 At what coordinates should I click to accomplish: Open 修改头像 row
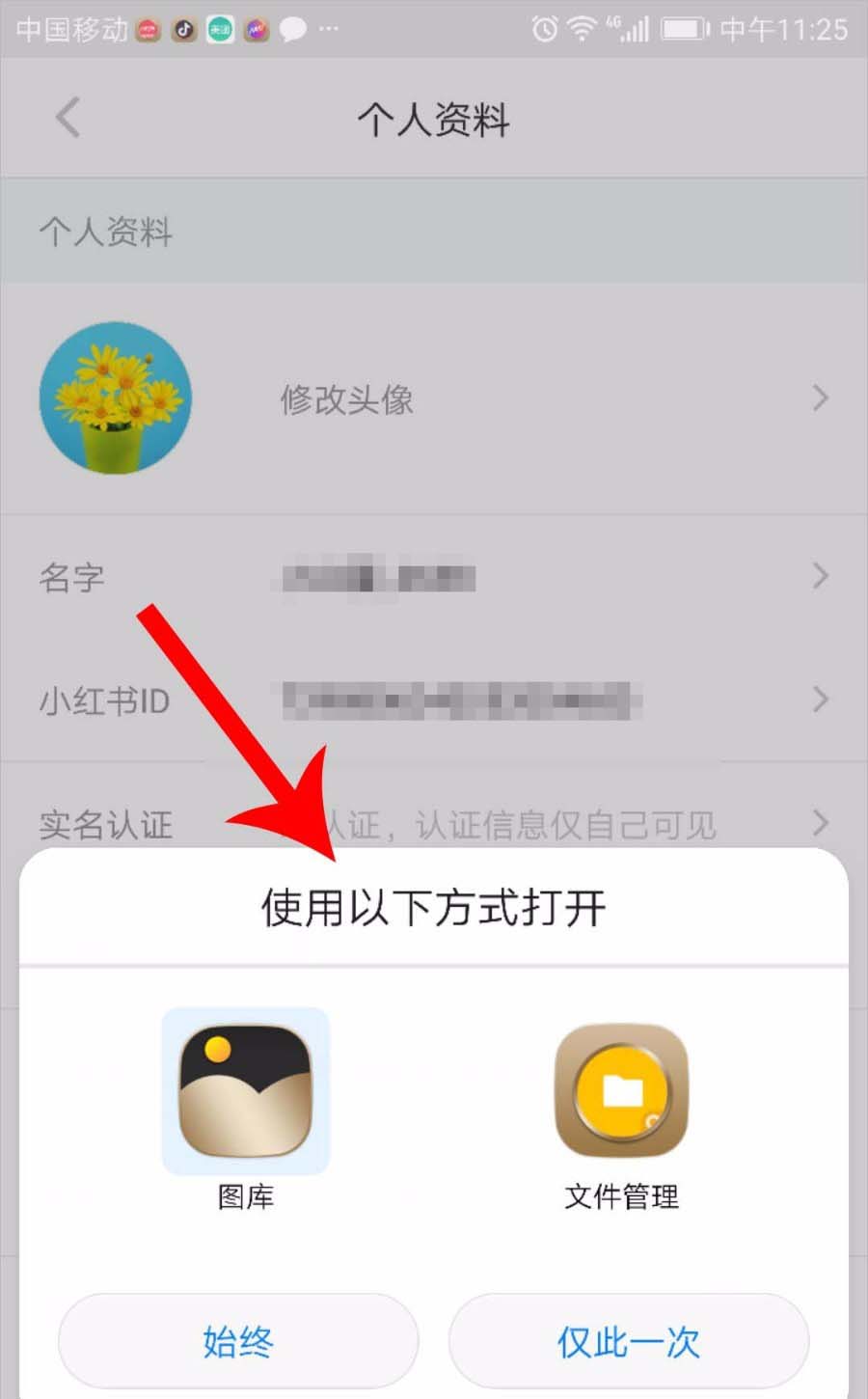(434, 398)
